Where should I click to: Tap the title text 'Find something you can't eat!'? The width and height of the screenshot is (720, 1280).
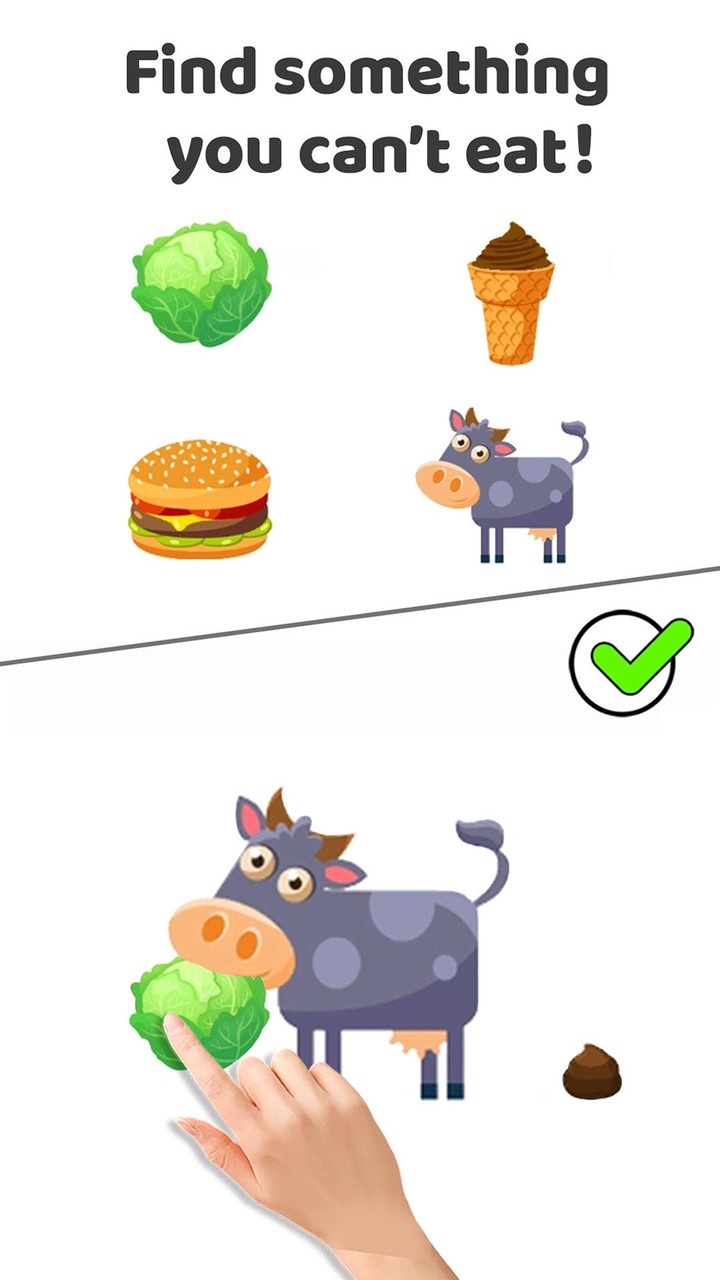pyautogui.click(x=360, y=110)
